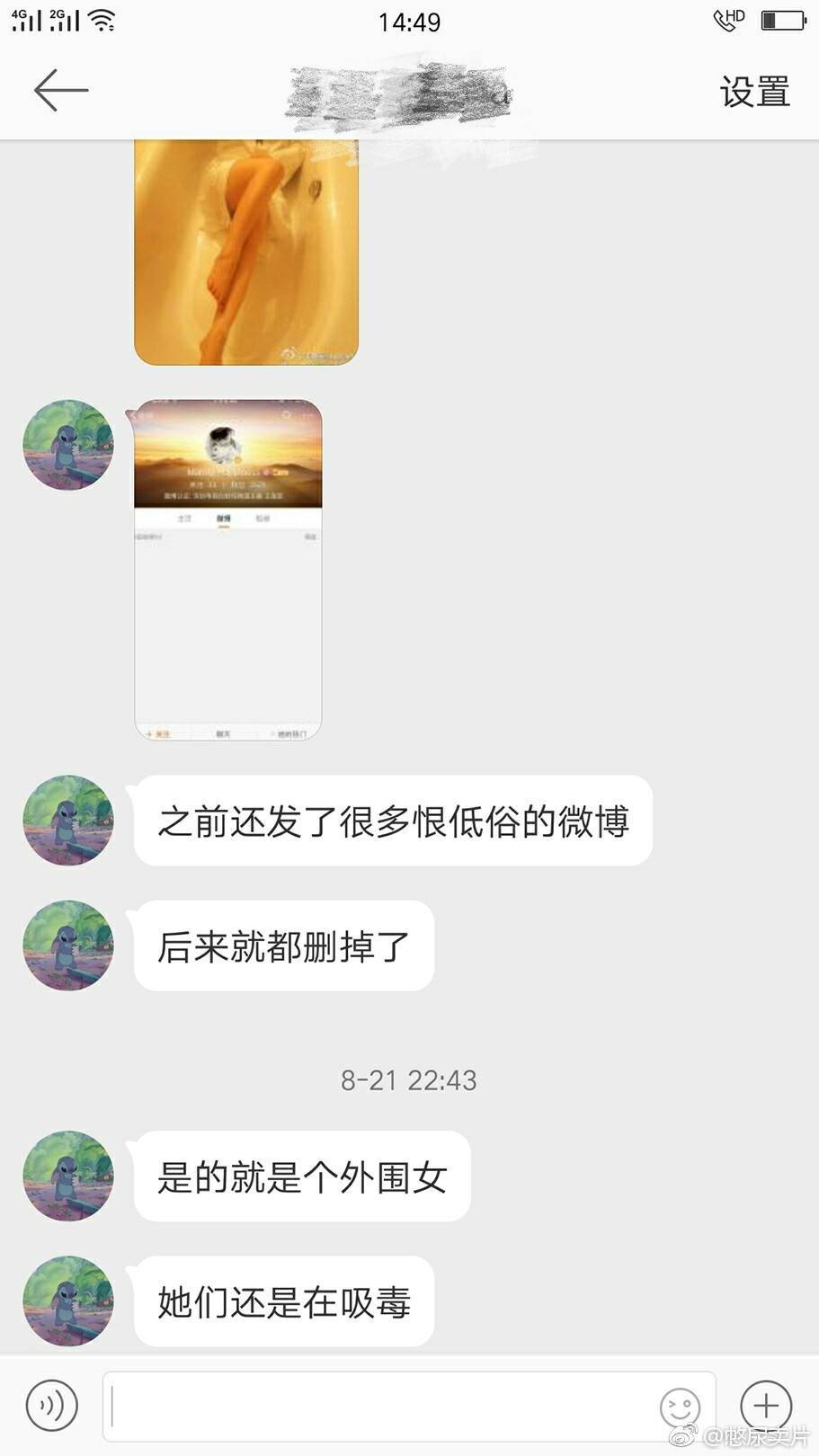
Task: Tap the HD call icon in the status bar
Action: coord(728,20)
